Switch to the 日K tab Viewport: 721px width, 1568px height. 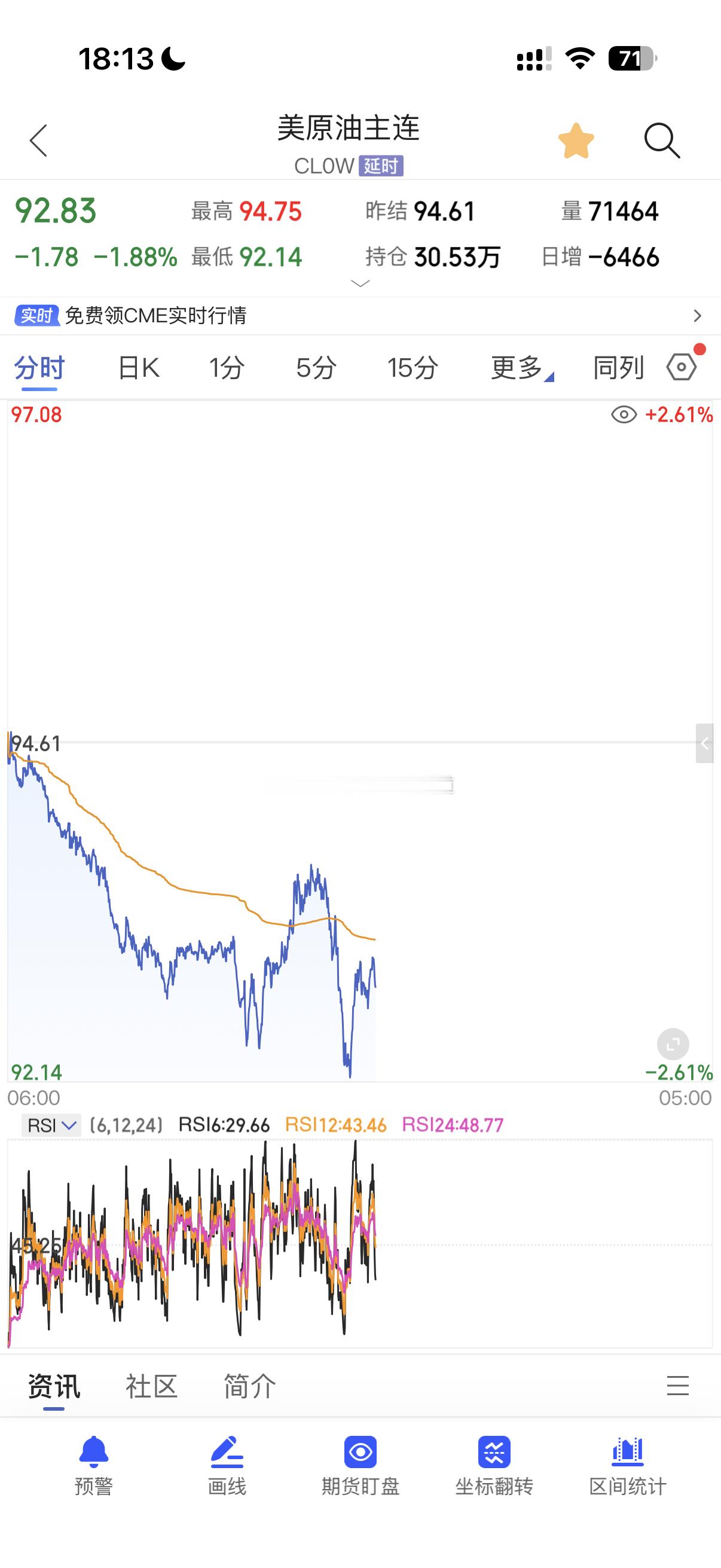tap(139, 368)
